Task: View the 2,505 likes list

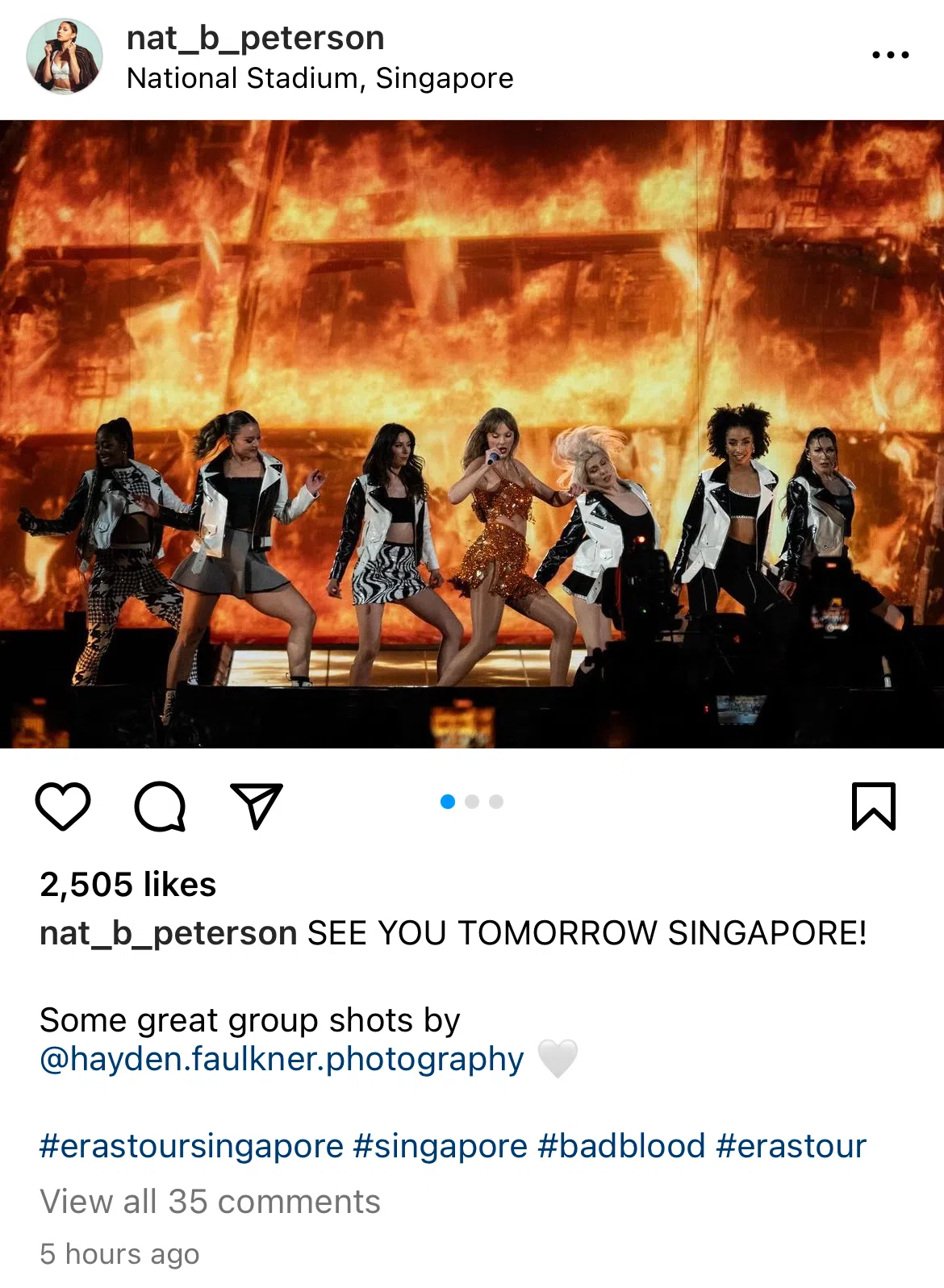Action: coord(127,885)
